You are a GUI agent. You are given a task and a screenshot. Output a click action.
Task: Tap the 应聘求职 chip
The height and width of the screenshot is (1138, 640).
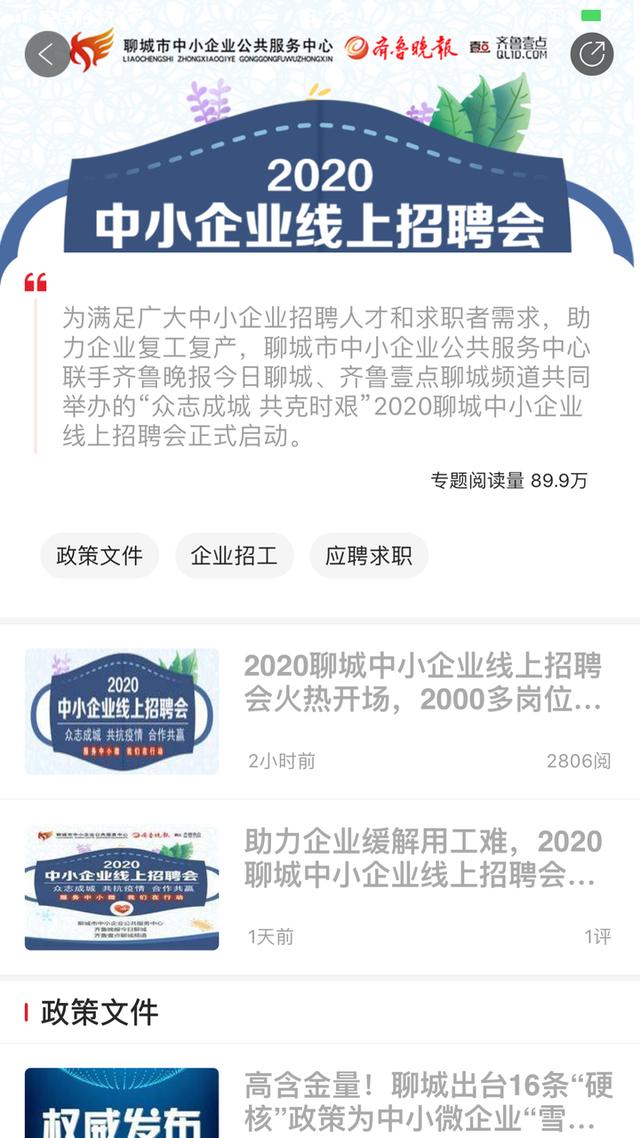369,556
